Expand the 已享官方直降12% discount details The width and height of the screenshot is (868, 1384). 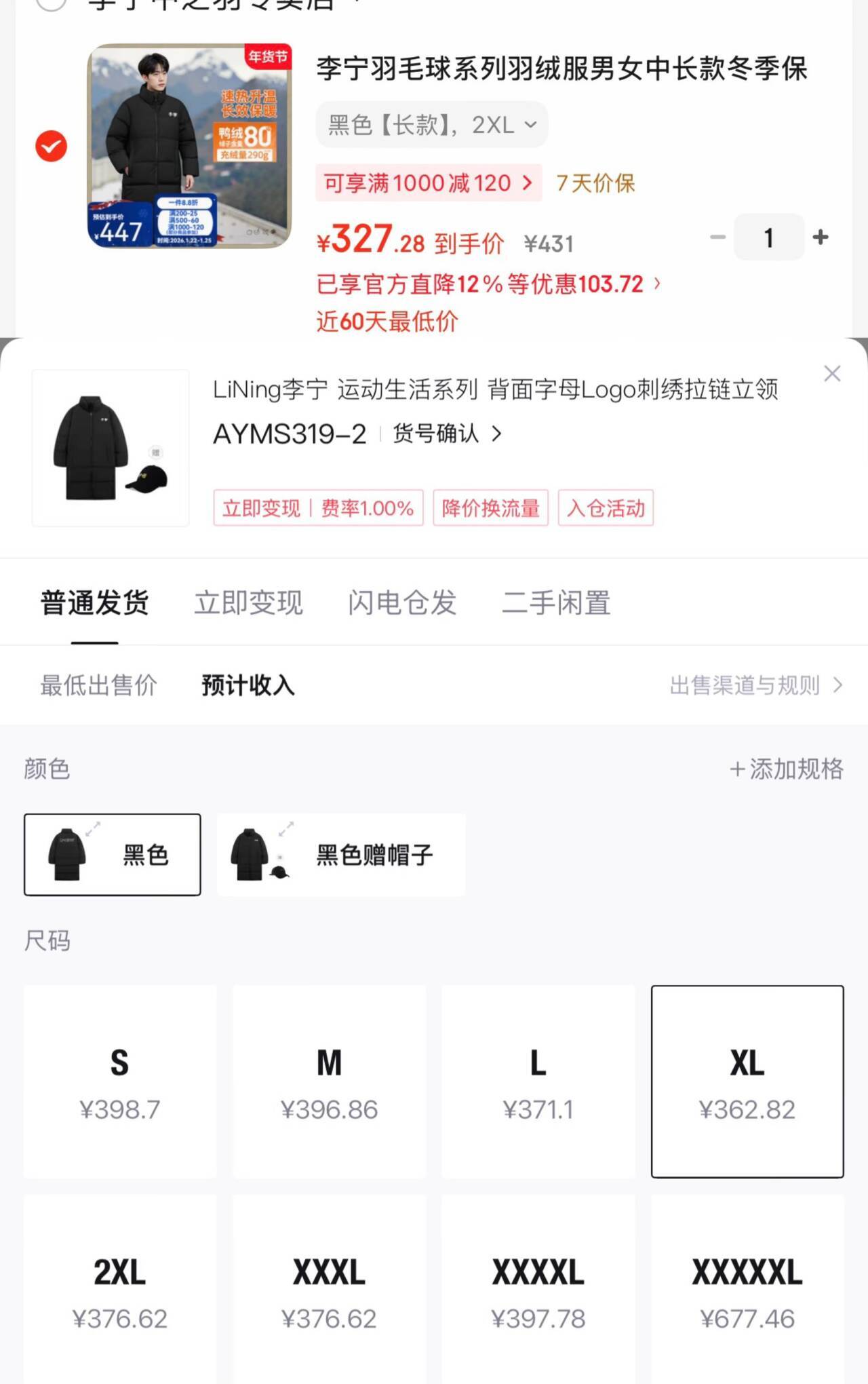point(488,284)
